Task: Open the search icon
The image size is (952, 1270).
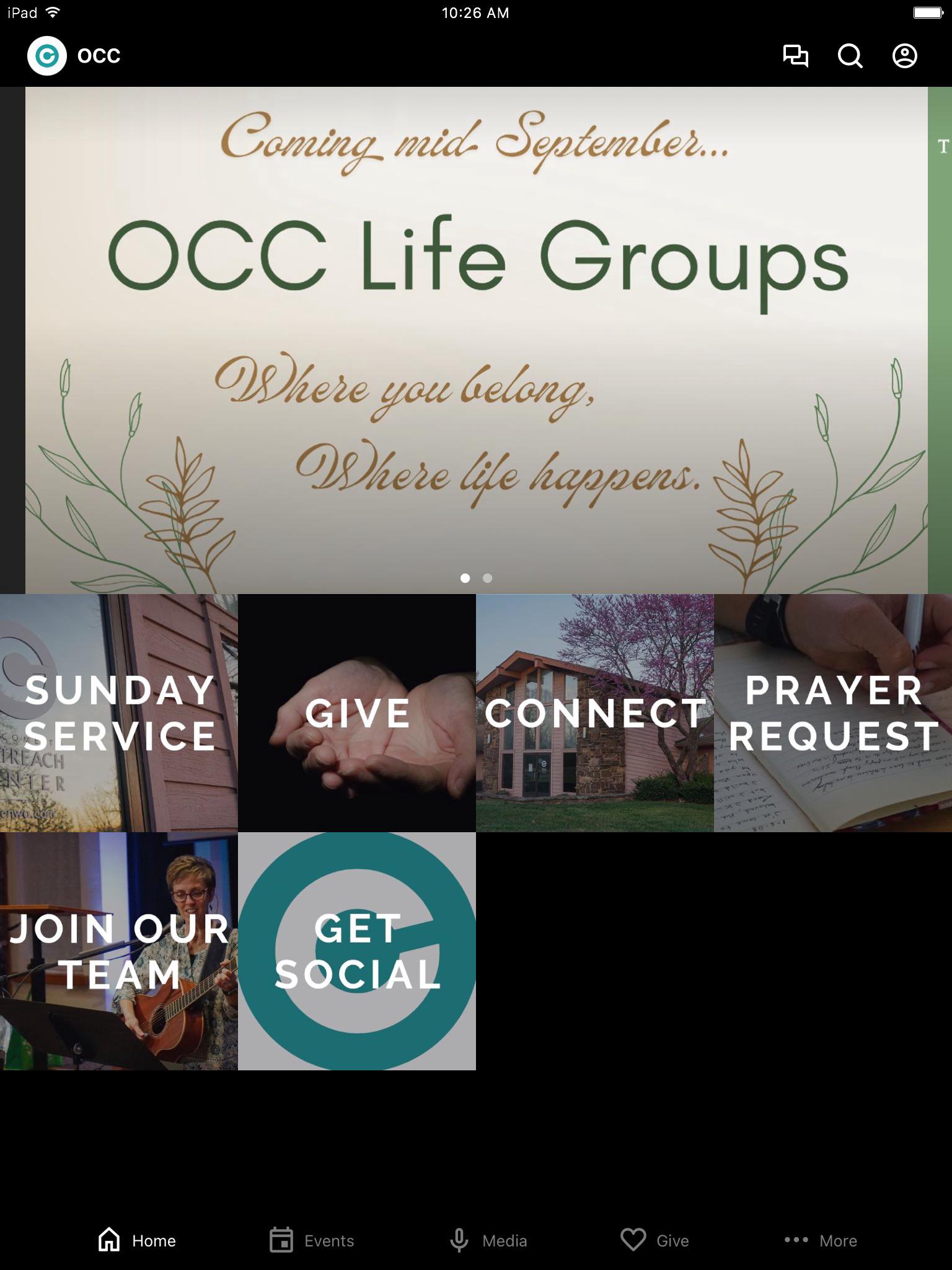Action: tap(850, 56)
